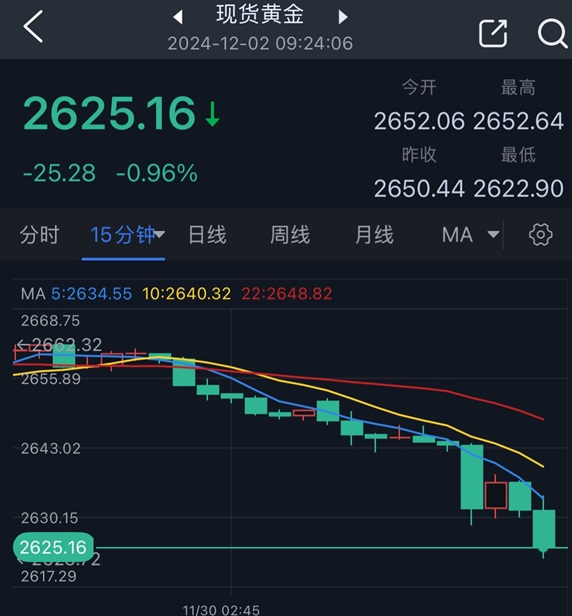Viewport: 572px width, 616px height.
Task: Switch to the 分时 chart tab
Action: point(39,235)
